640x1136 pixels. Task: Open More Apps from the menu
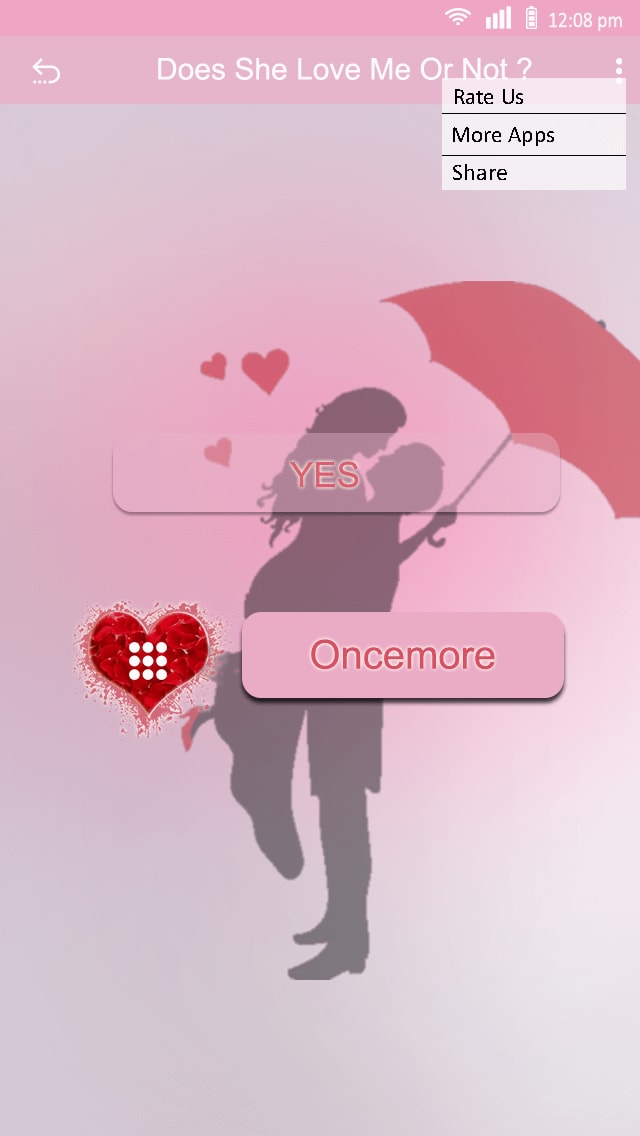point(533,135)
